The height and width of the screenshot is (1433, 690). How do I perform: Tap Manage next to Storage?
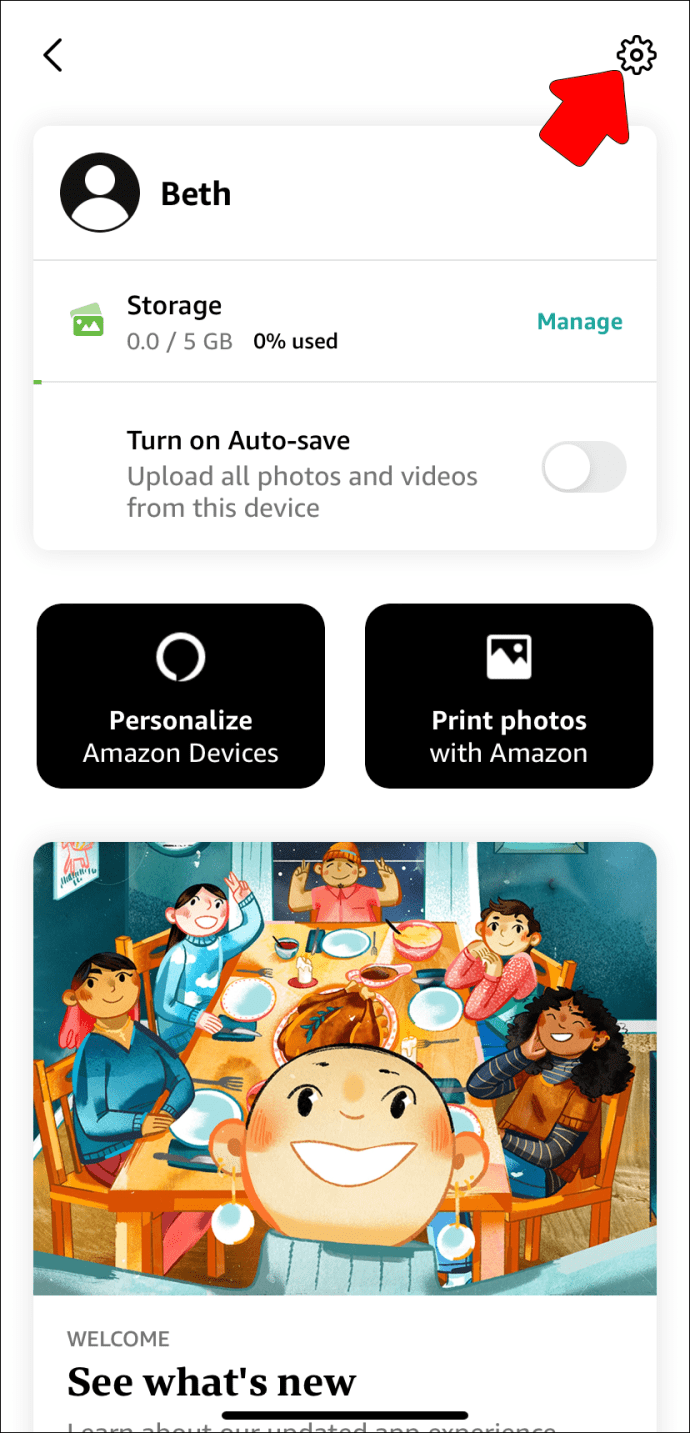[x=579, y=322]
